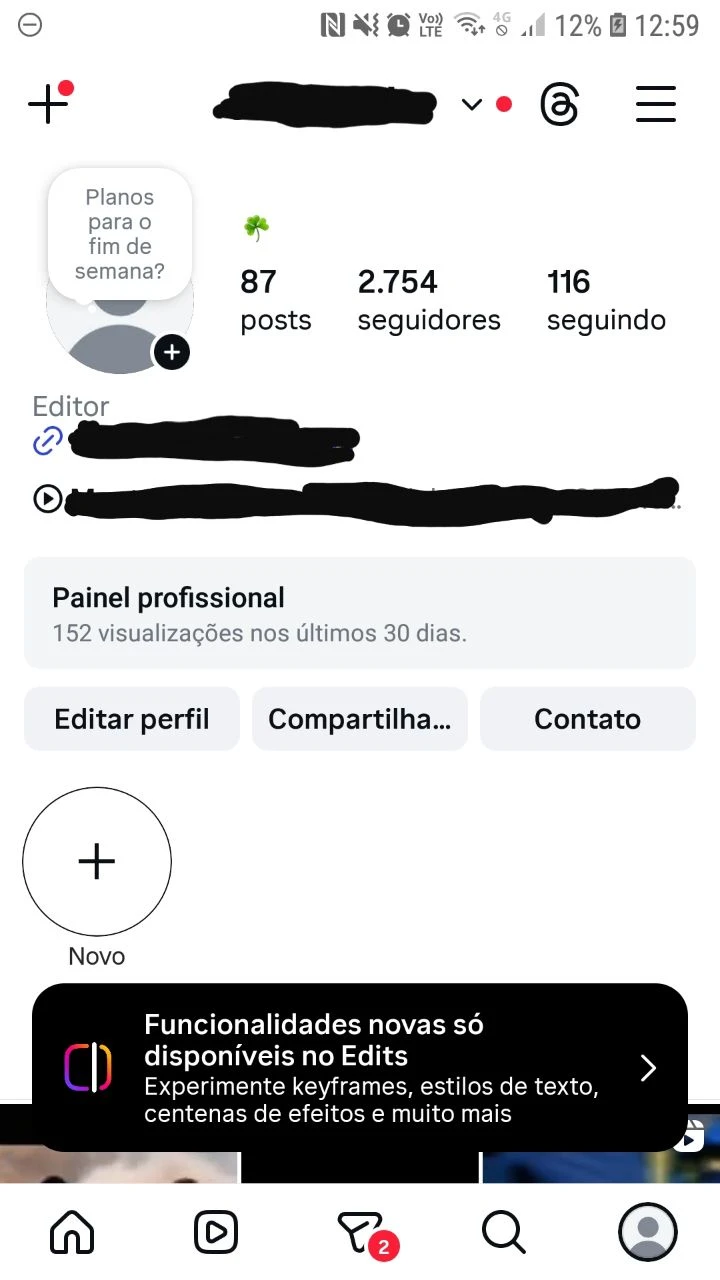Open the Edits new features banner
This screenshot has width=720, height=1280.
[360, 1068]
